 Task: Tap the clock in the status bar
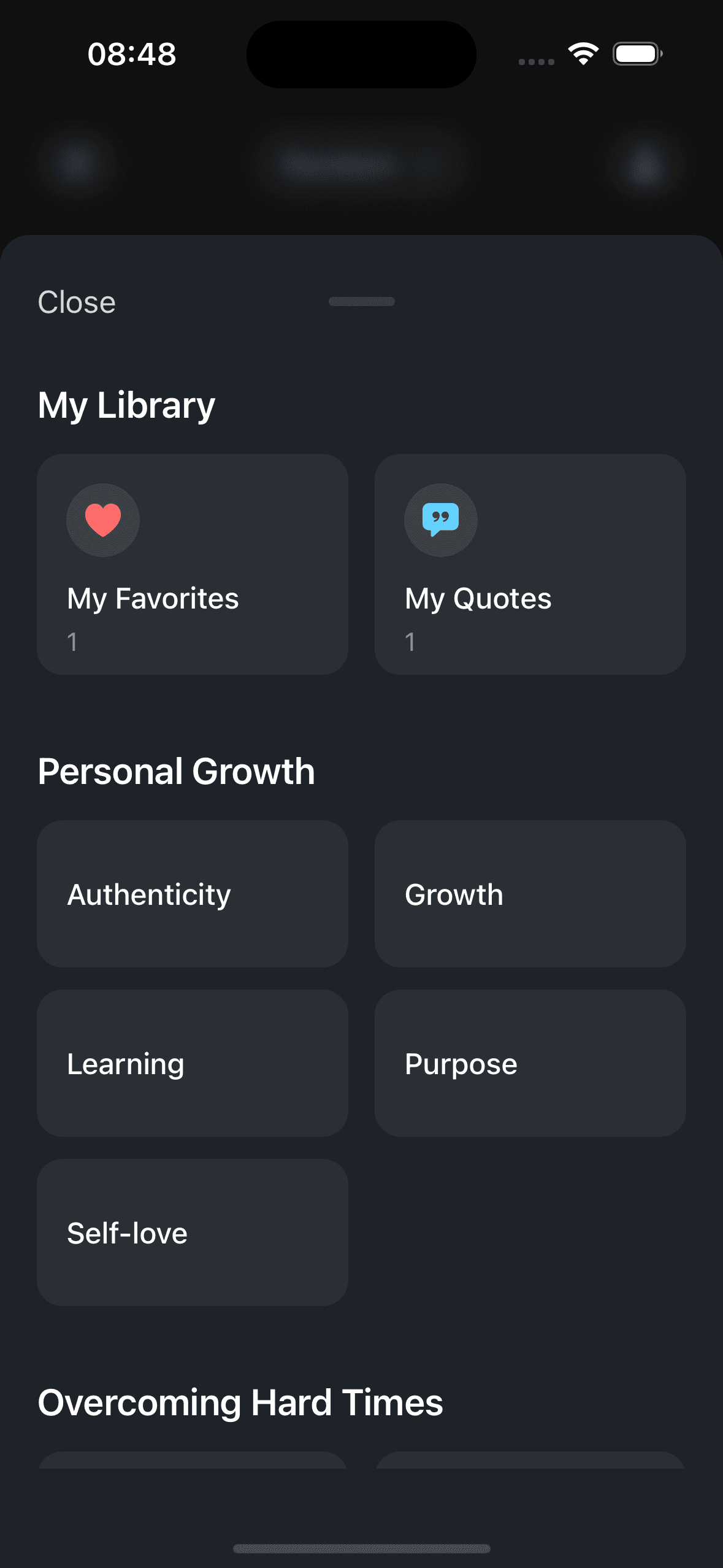(x=131, y=54)
